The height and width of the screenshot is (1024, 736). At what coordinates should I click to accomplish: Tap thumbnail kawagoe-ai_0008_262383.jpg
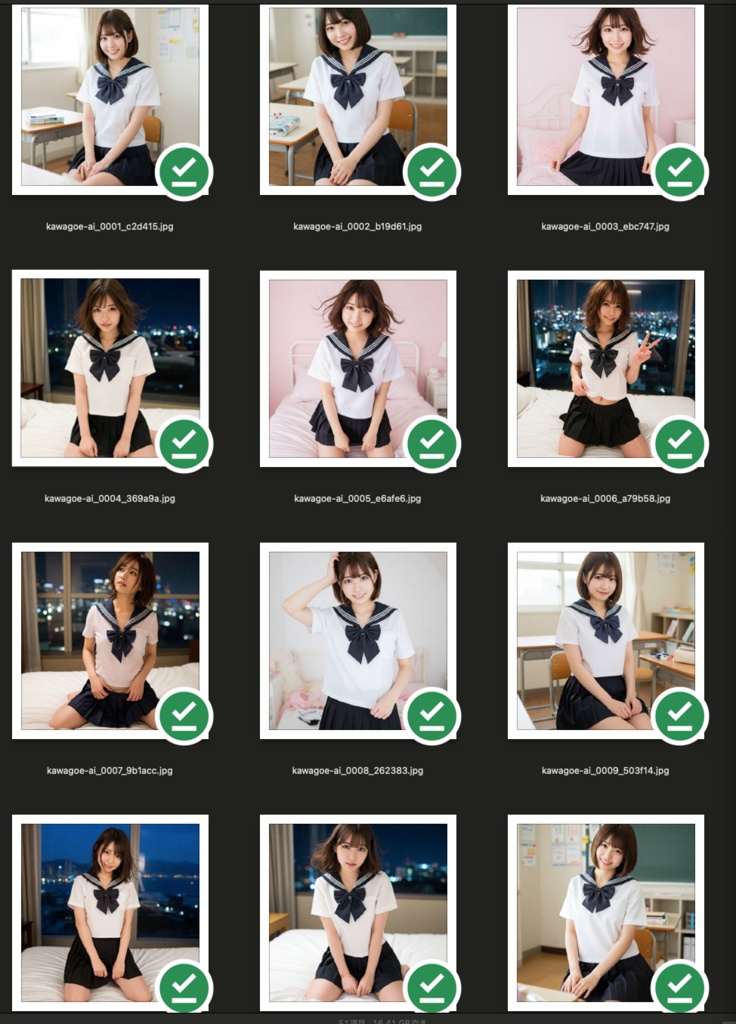tap(358, 641)
